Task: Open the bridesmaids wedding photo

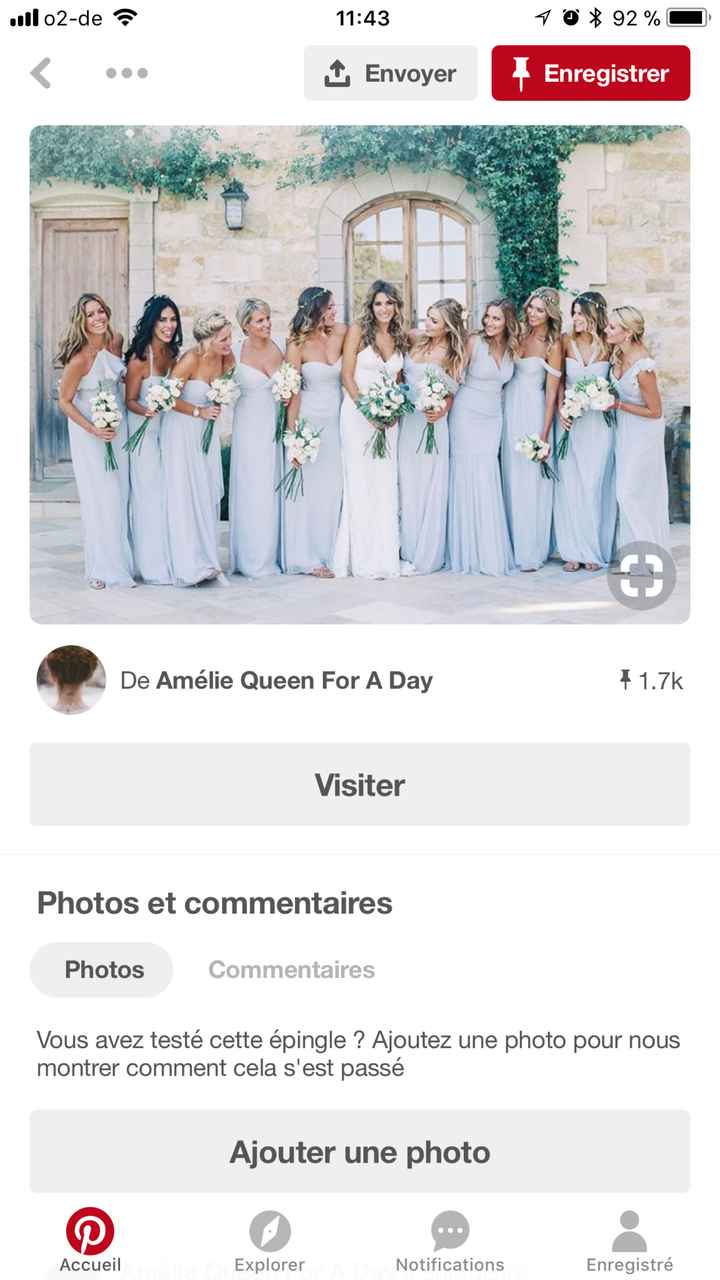Action: 359,375
